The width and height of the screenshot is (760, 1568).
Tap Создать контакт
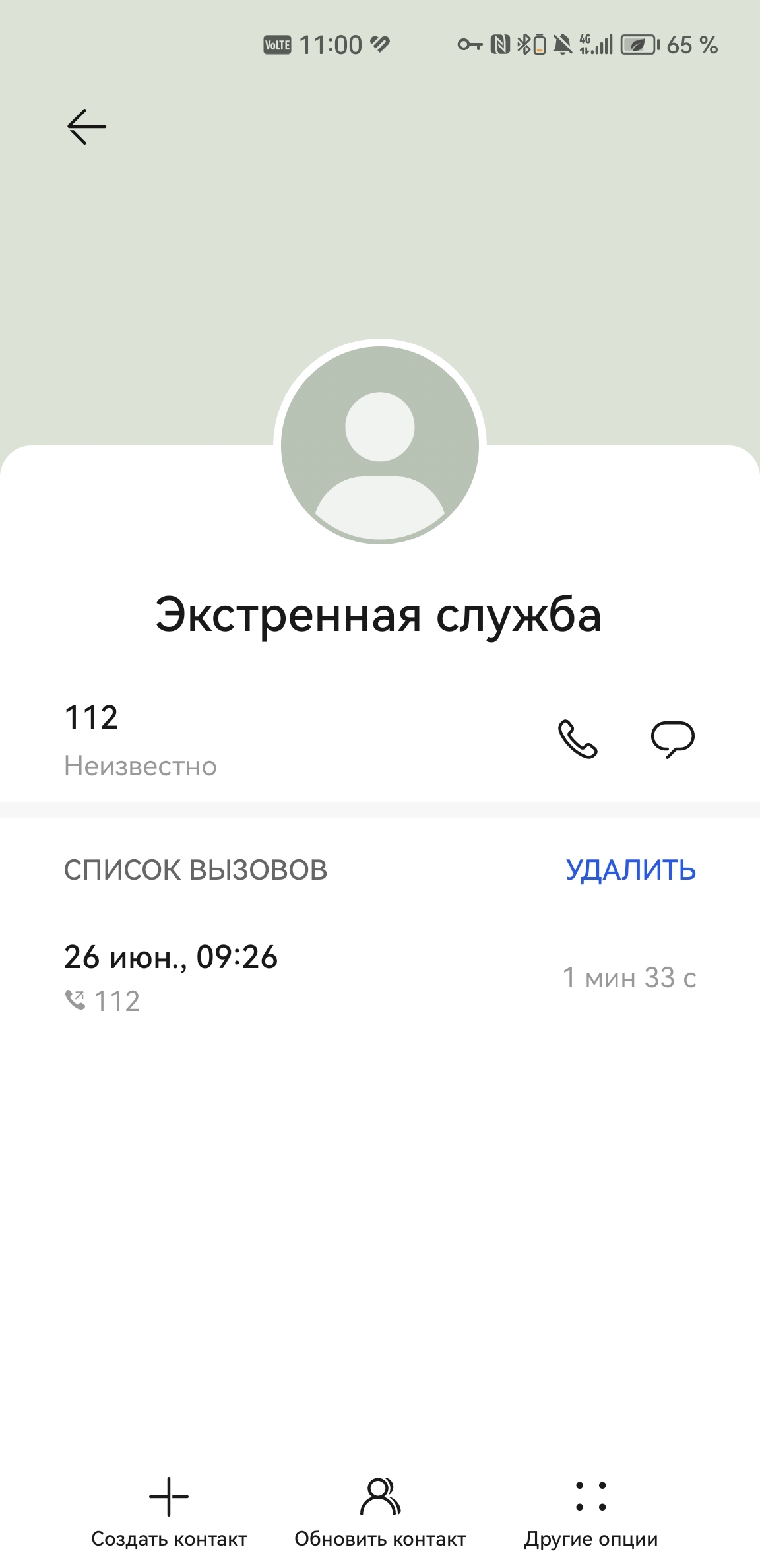(x=169, y=1511)
